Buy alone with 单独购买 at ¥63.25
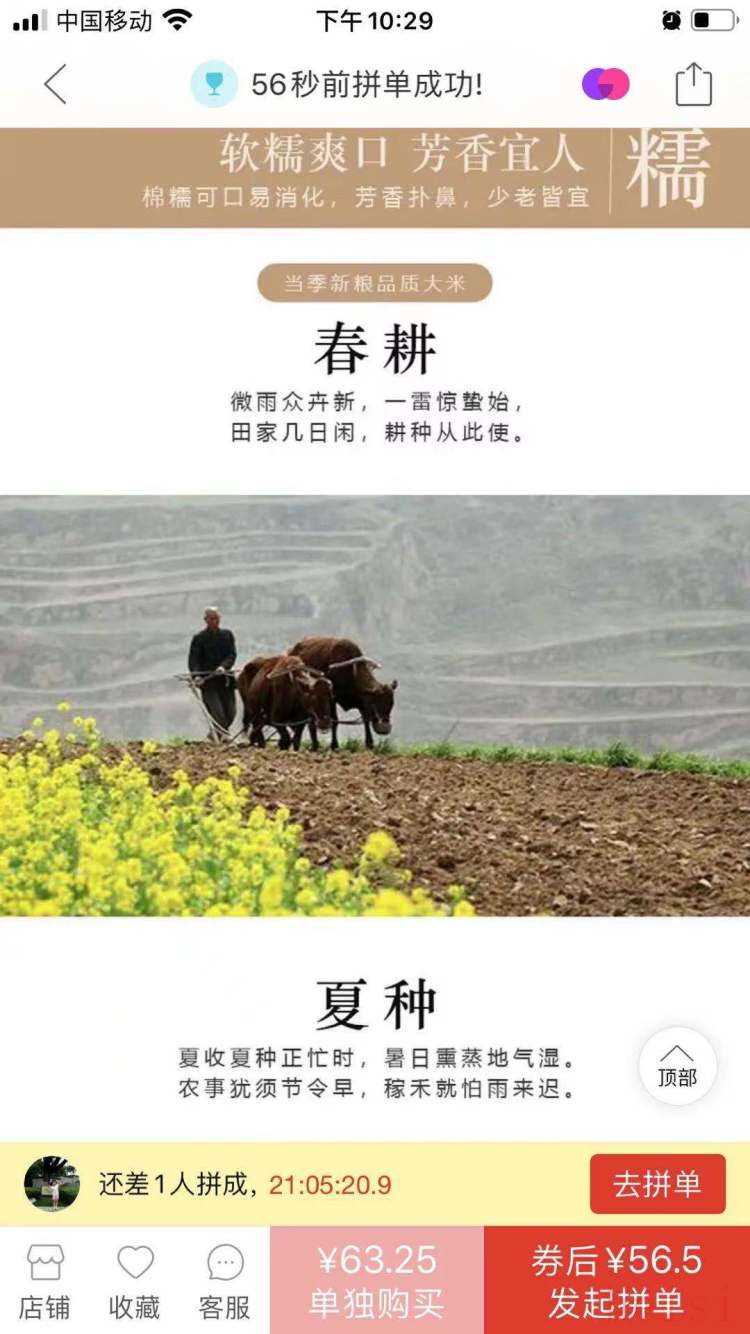The width and height of the screenshot is (750, 1334). pyautogui.click(x=377, y=1281)
